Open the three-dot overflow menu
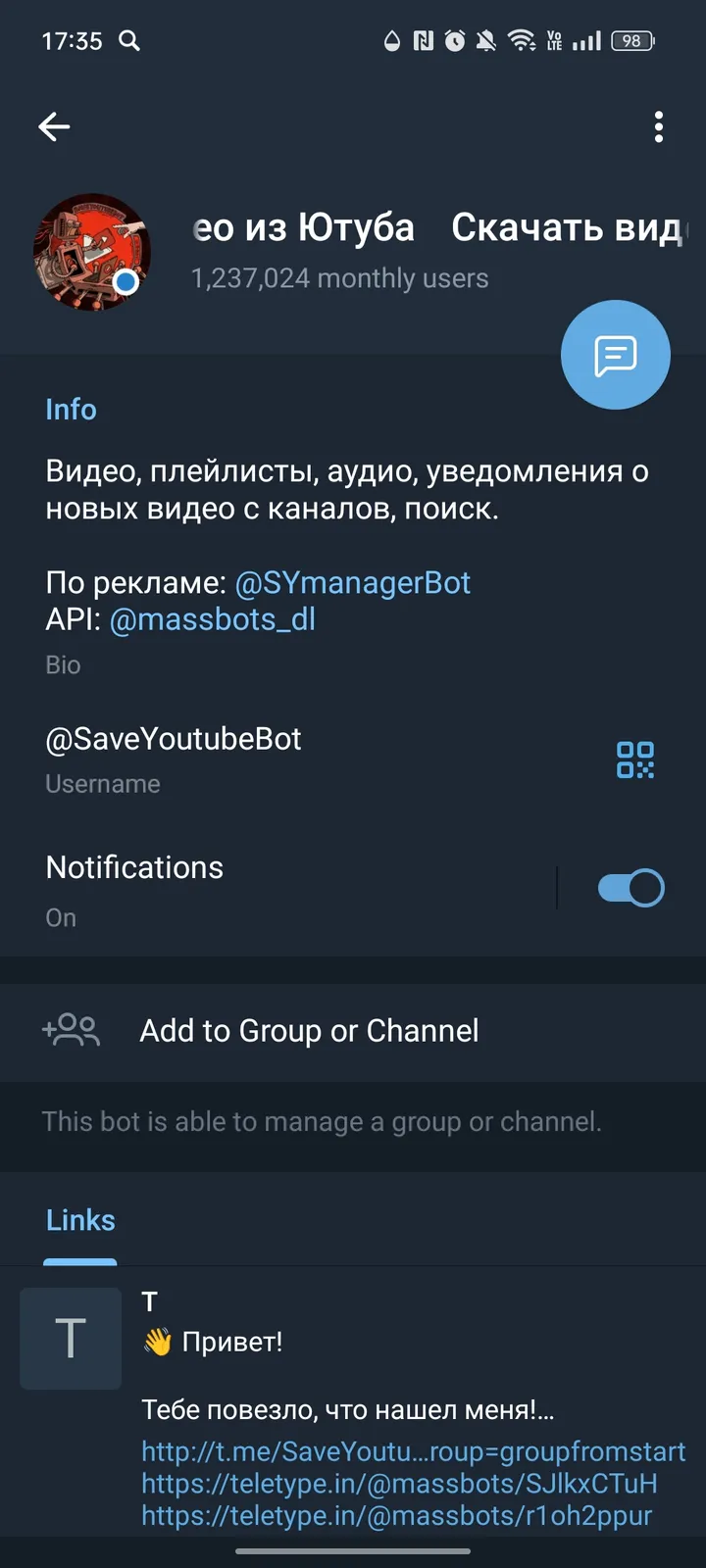Viewport: 706px width, 1568px height. point(659,126)
